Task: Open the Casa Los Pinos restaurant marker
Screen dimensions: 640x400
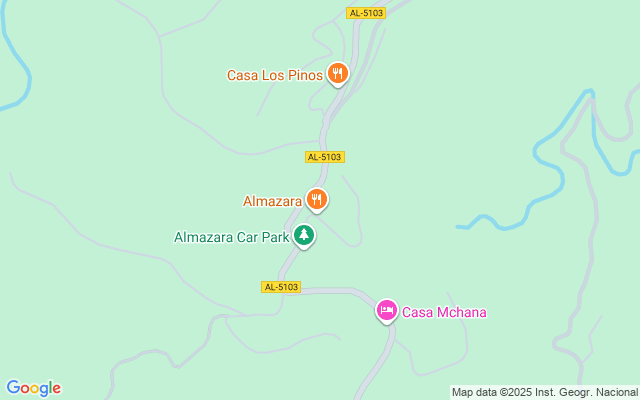Action: click(338, 74)
